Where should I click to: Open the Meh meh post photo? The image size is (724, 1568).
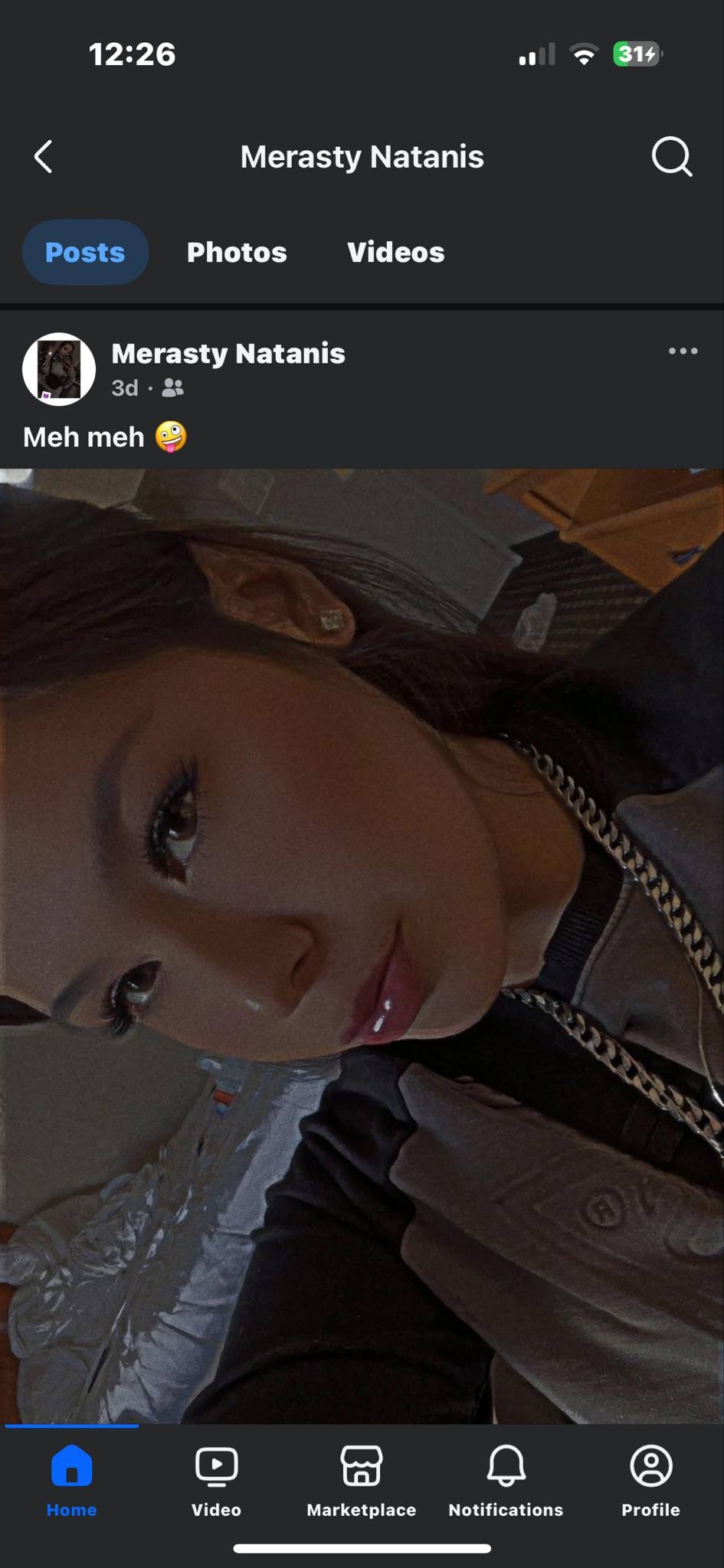(362, 946)
